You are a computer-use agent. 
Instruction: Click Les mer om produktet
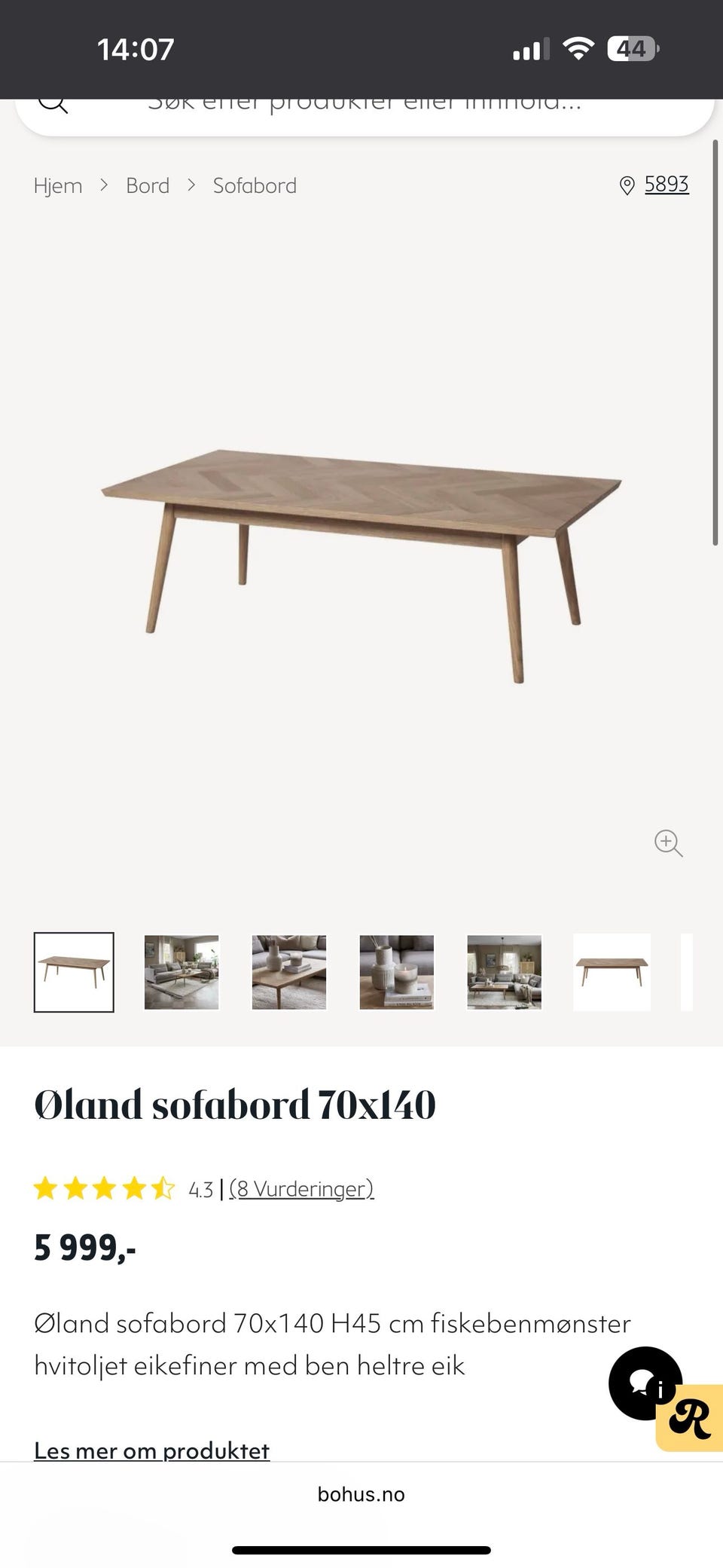(x=151, y=1450)
